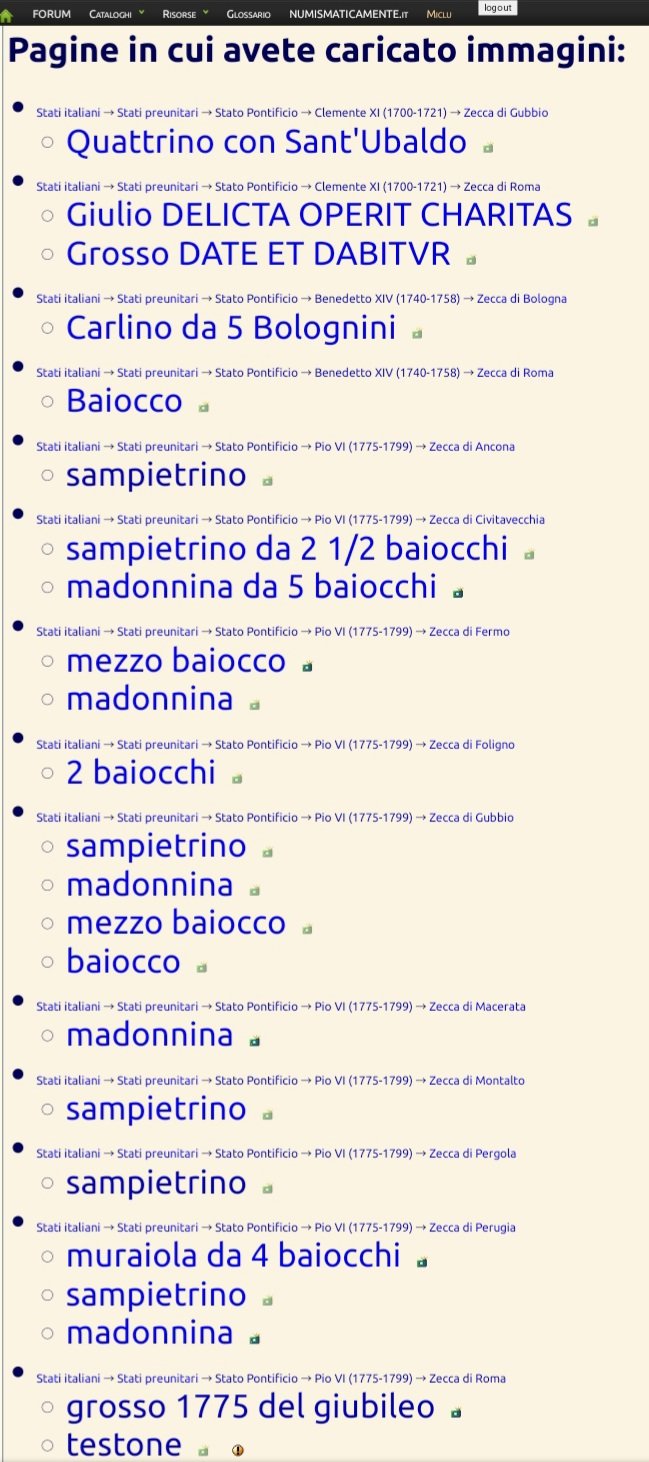649x1462 pixels.
Task: View grosso 1775 del giubileo
Action: click(x=250, y=1408)
